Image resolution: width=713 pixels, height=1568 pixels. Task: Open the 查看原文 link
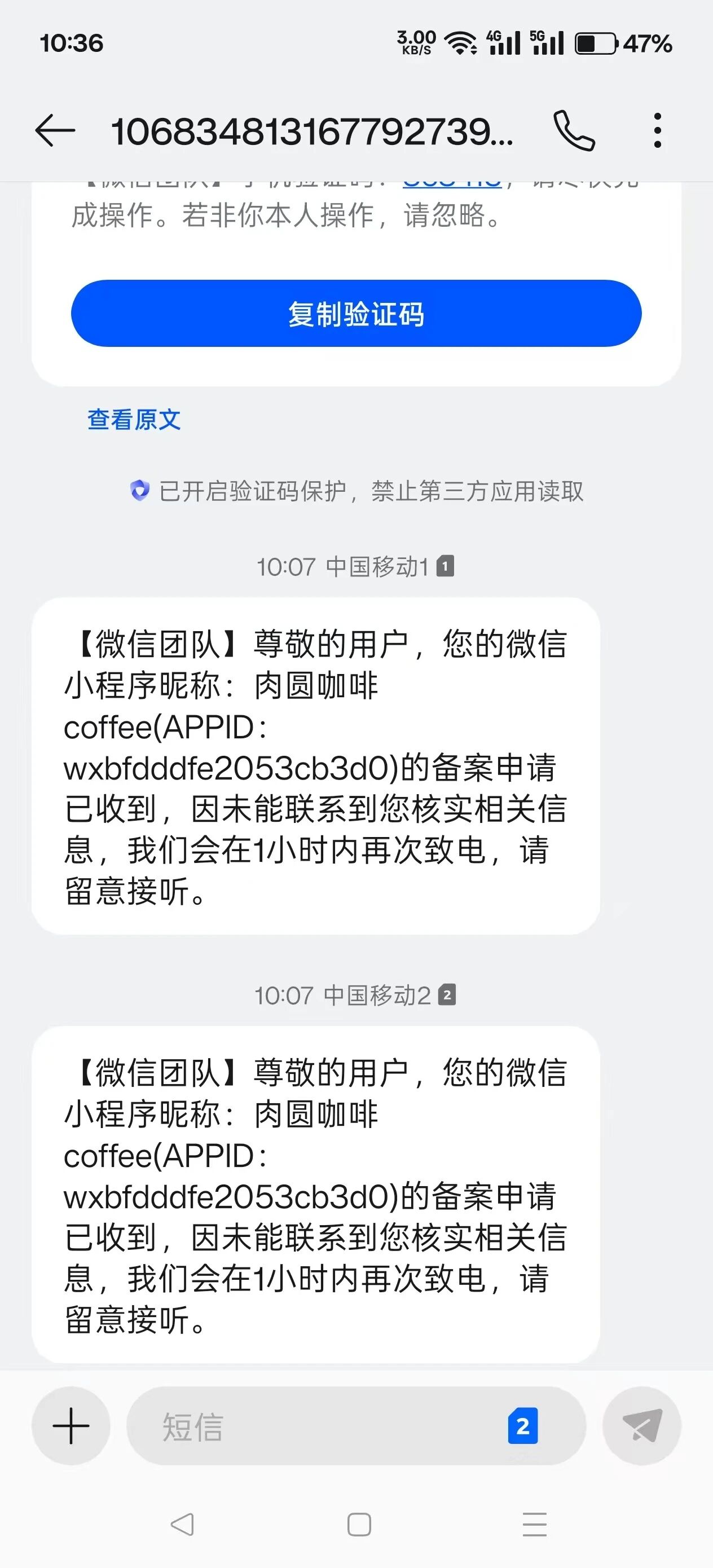tap(134, 420)
